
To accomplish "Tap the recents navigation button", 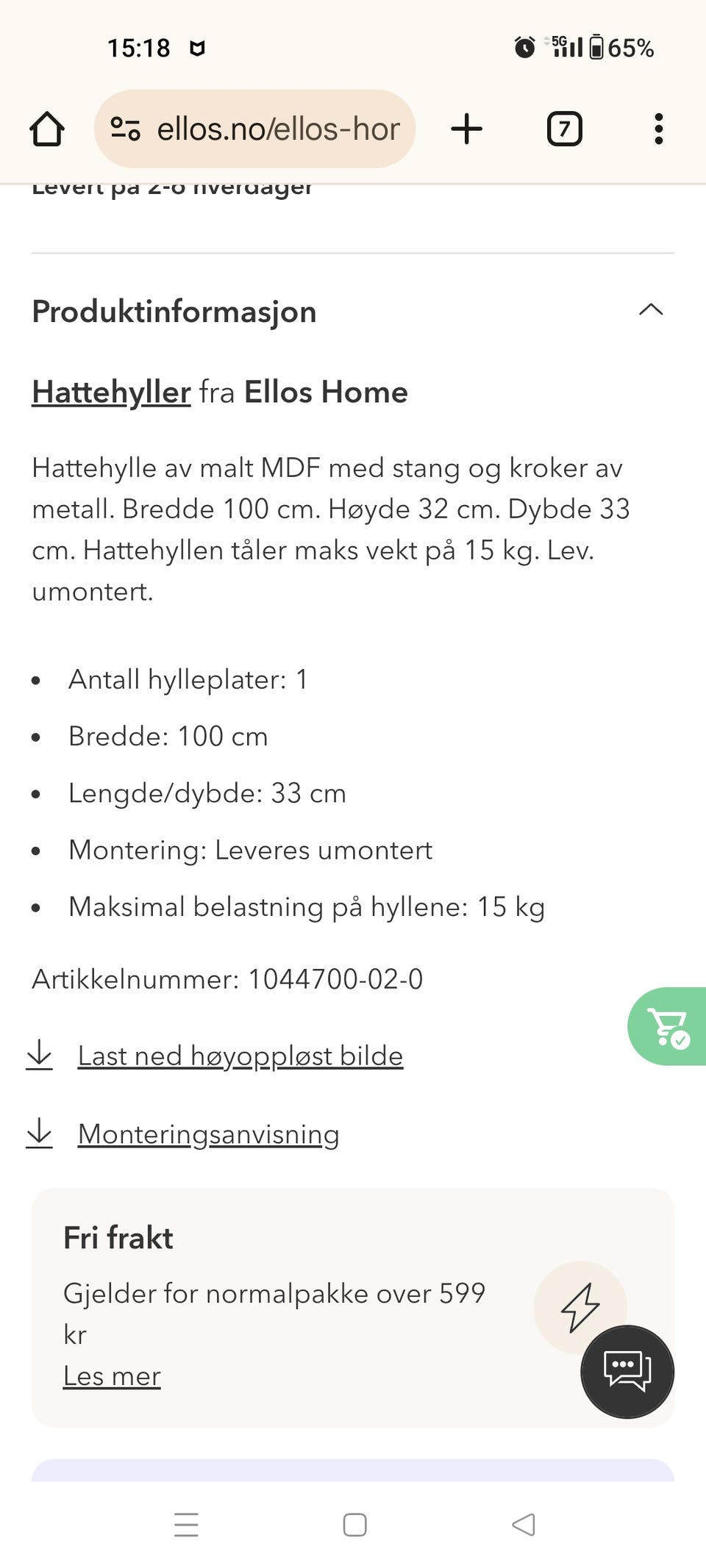I will click(x=187, y=1525).
